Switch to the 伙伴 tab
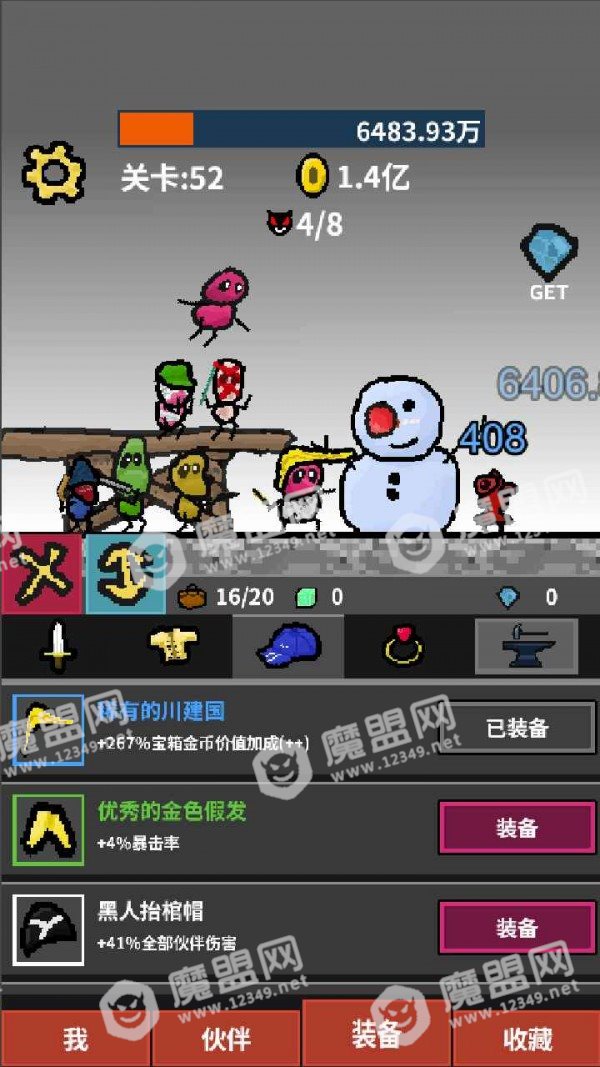The image size is (600, 1067). (226, 1038)
